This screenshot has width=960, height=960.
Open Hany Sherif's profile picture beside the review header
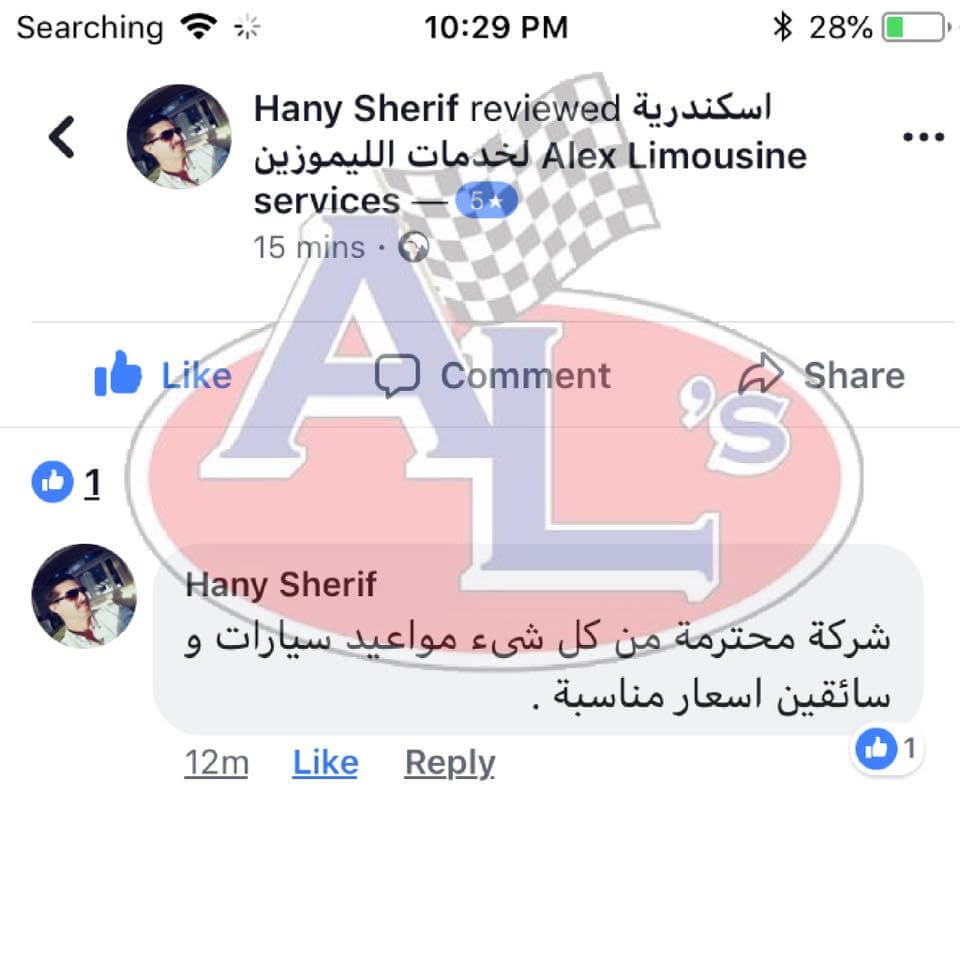coord(178,137)
